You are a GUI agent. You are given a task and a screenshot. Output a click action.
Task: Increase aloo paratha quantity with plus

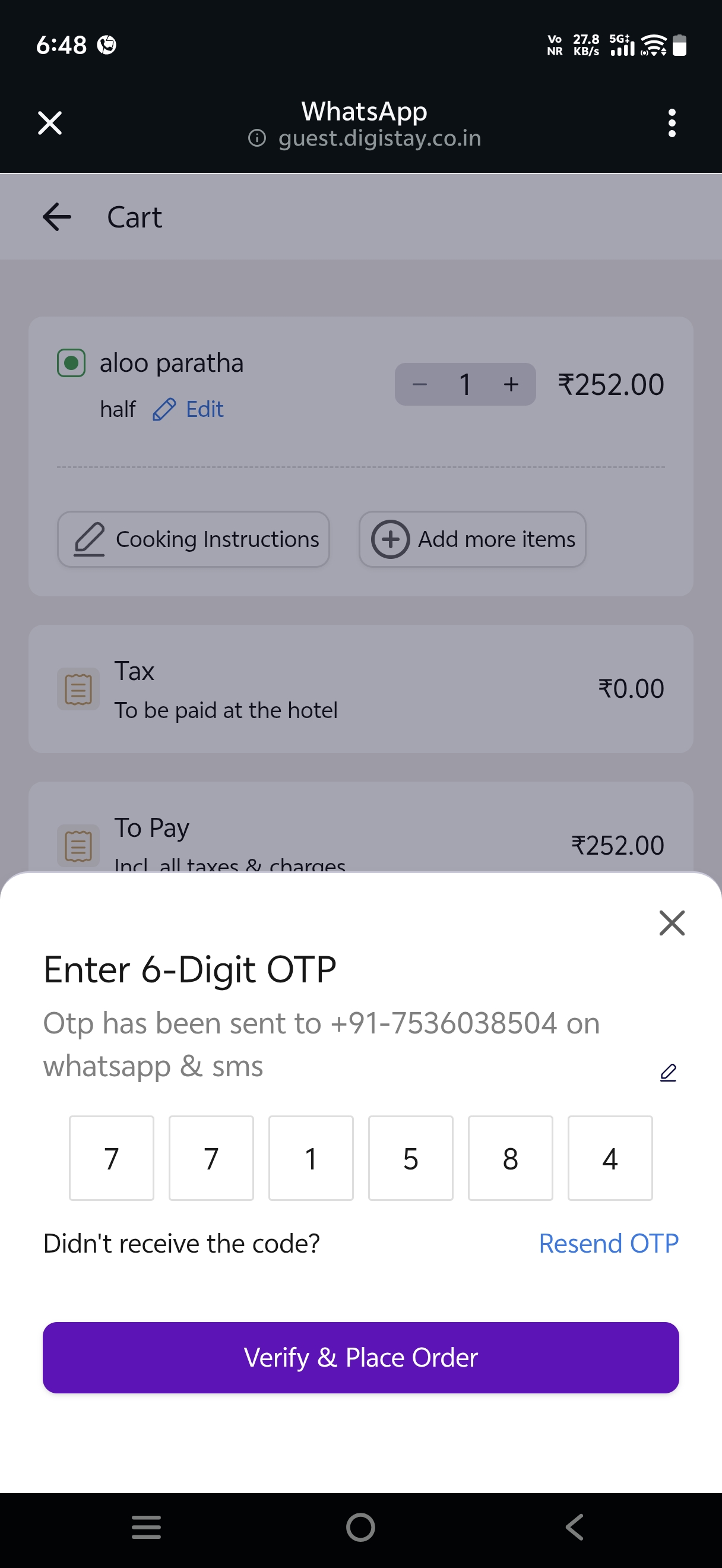click(x=510, y=384)
